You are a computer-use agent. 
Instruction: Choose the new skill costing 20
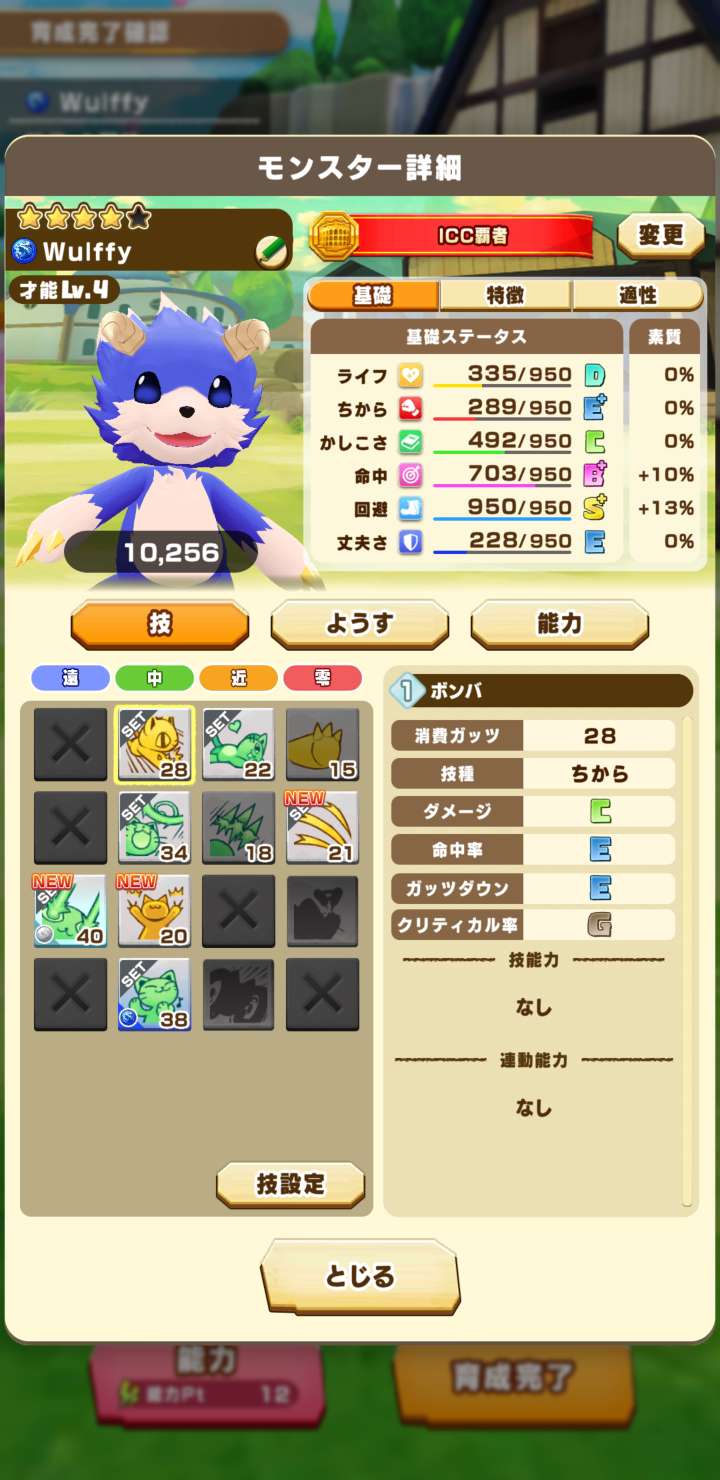pos(154,911)
